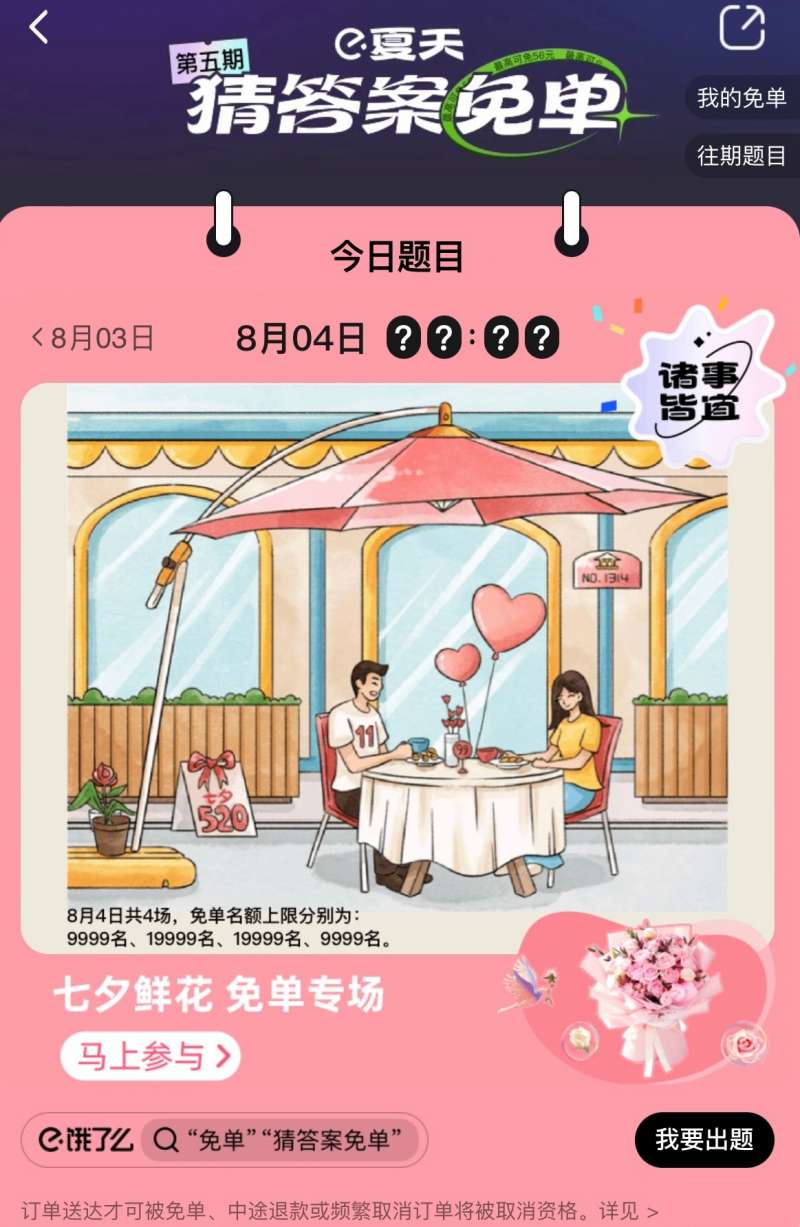The height and width of the screenshot is (1227, 800).
Task: Open 详见 for the full rules
Action: point(638,1212)
